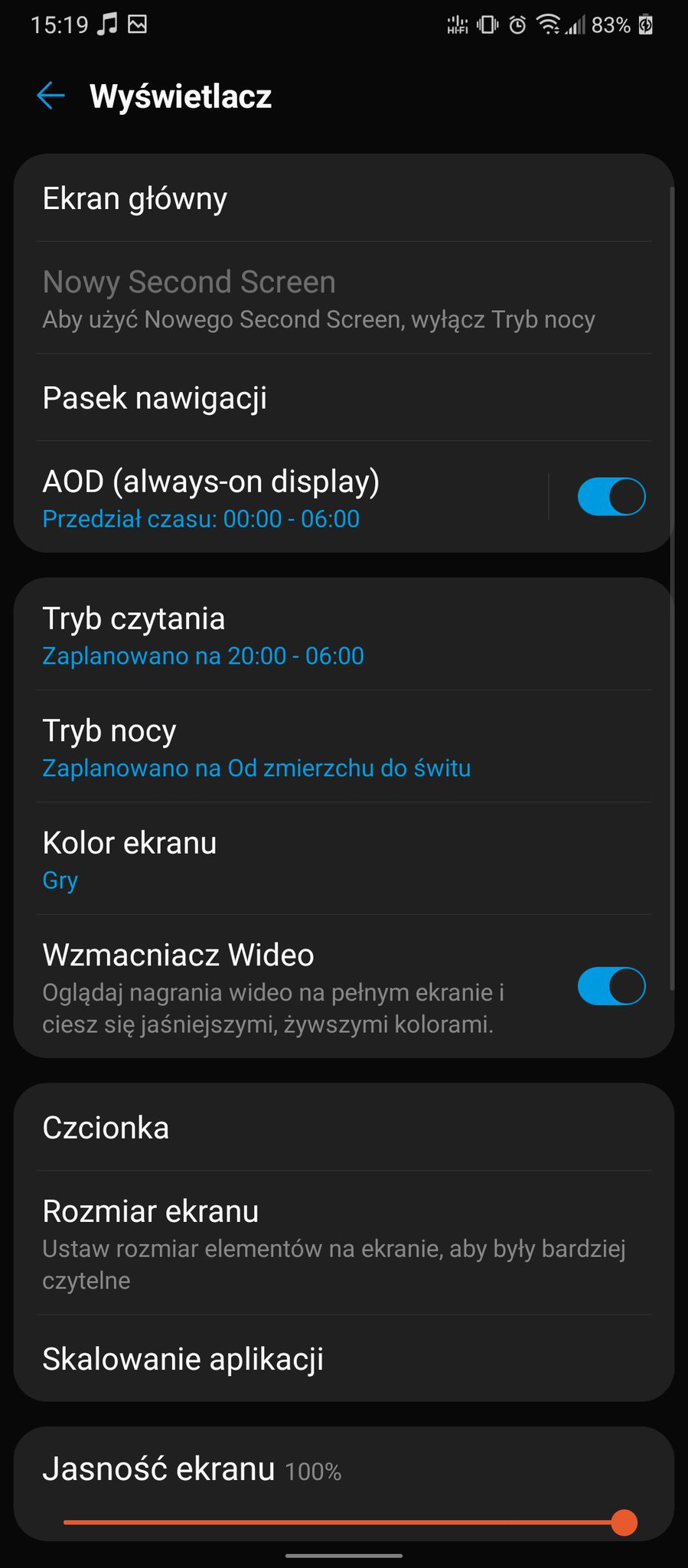Viewport: 688px width, 1568px height.
Task: Turn off the AOD switch
Action: [x=611, y=497]
